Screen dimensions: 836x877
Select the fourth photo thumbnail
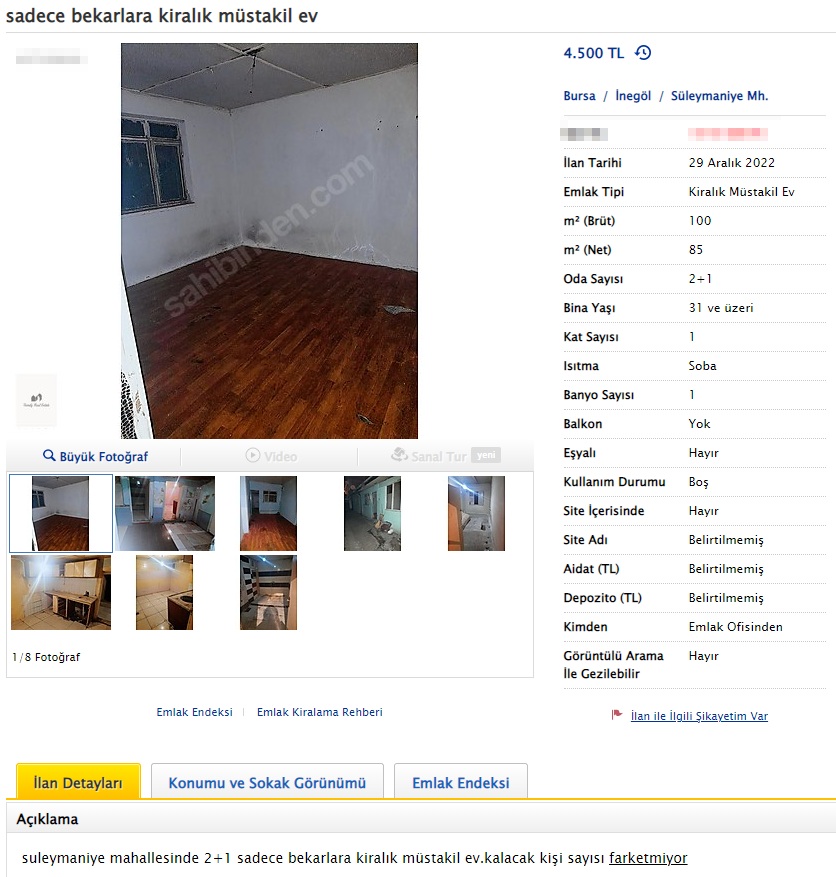coord(372,513)
